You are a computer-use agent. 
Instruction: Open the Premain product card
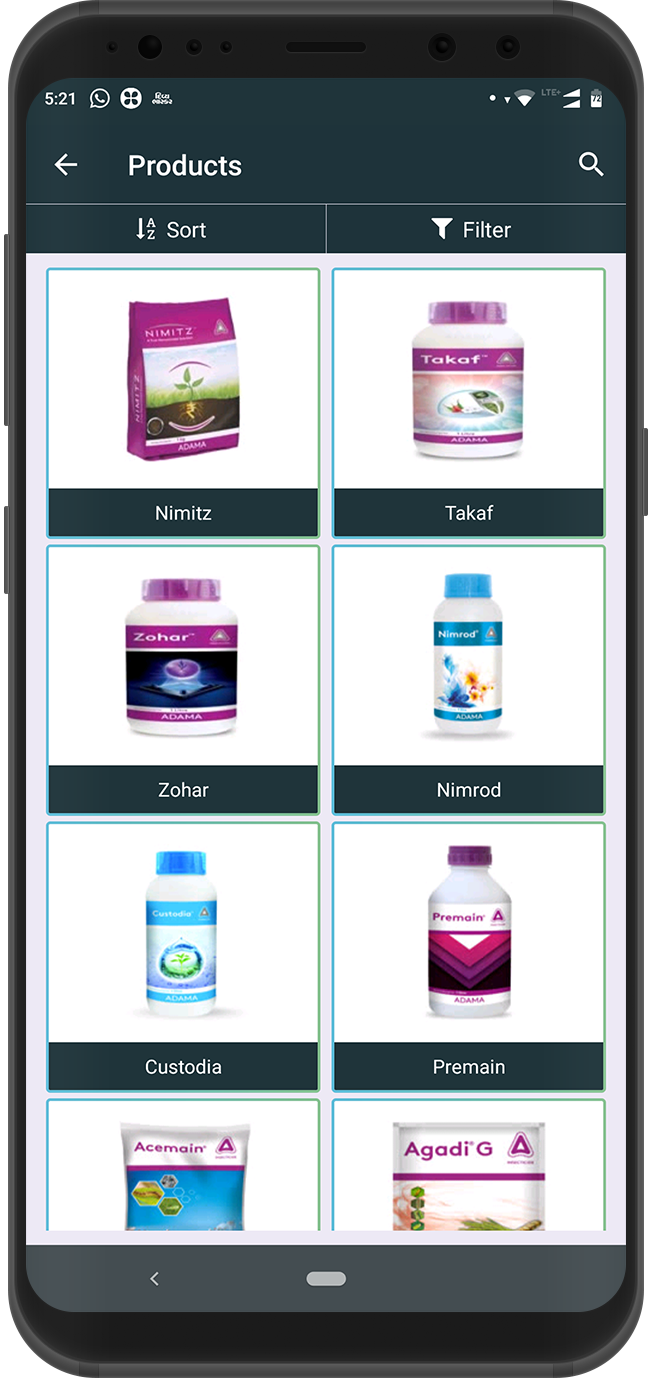point(468,957)
